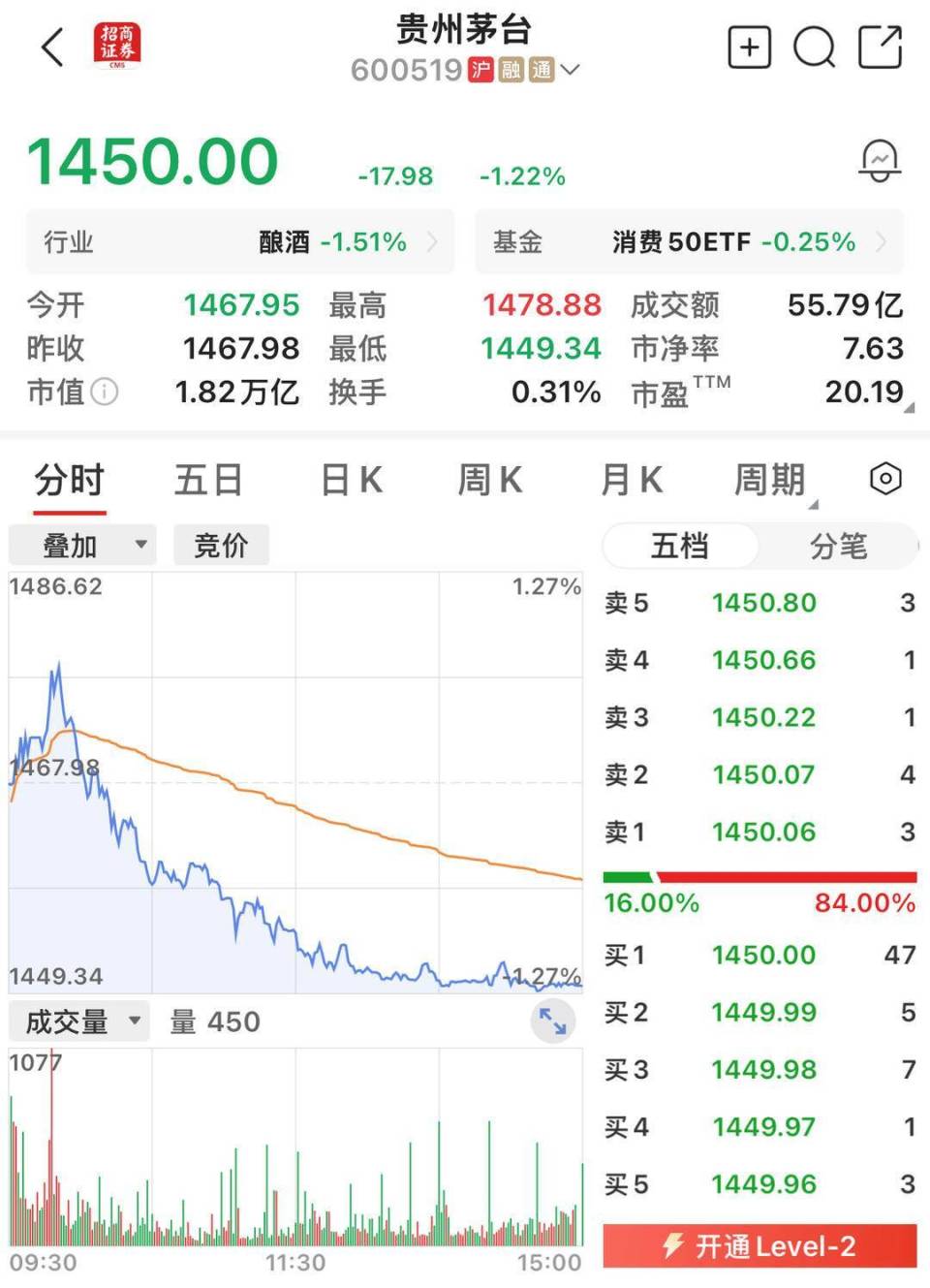Viewport: 930px width, 1288px height.
Task: Switch to the 分笔 order view
Action: pos(841,547)
